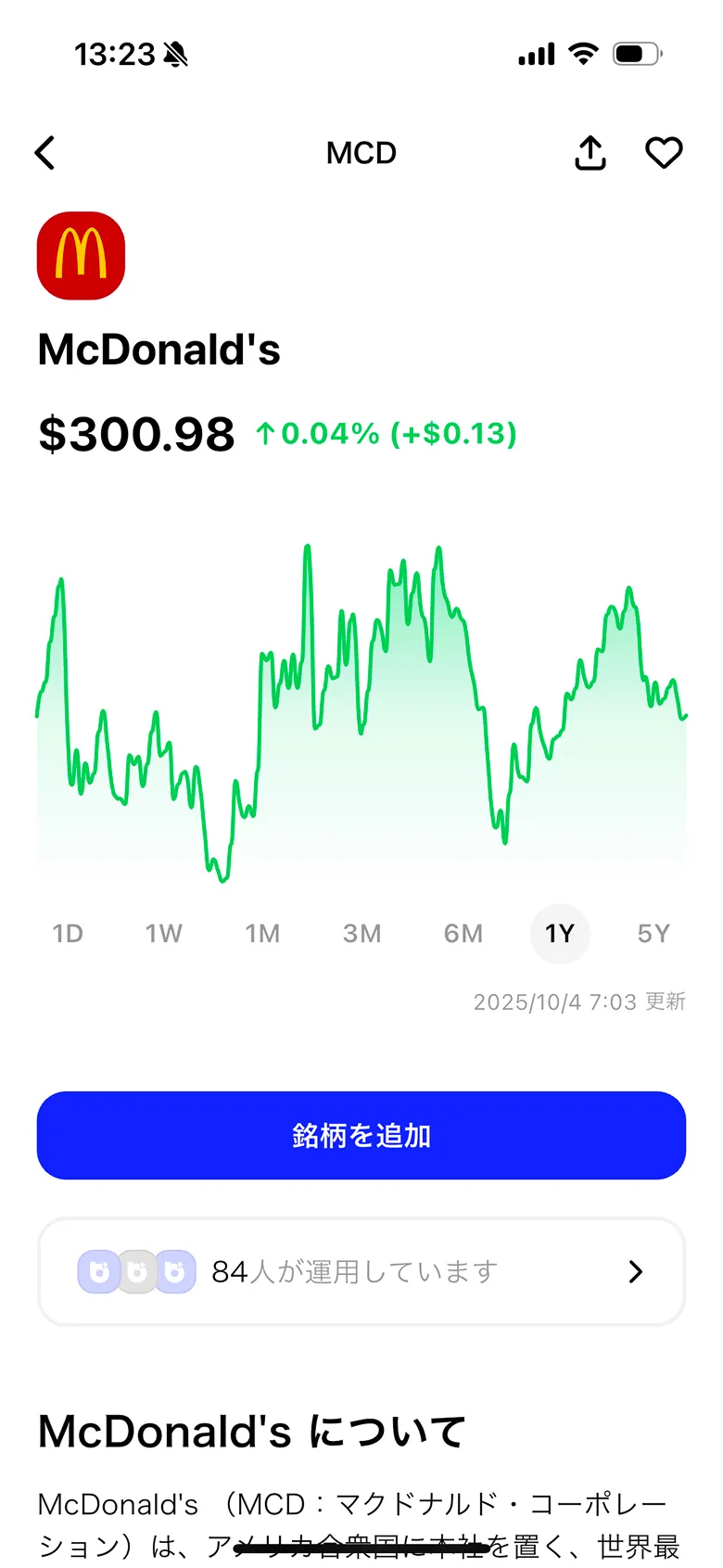Show the 1M chart range
723x1568 pixels.
[262, 933]
